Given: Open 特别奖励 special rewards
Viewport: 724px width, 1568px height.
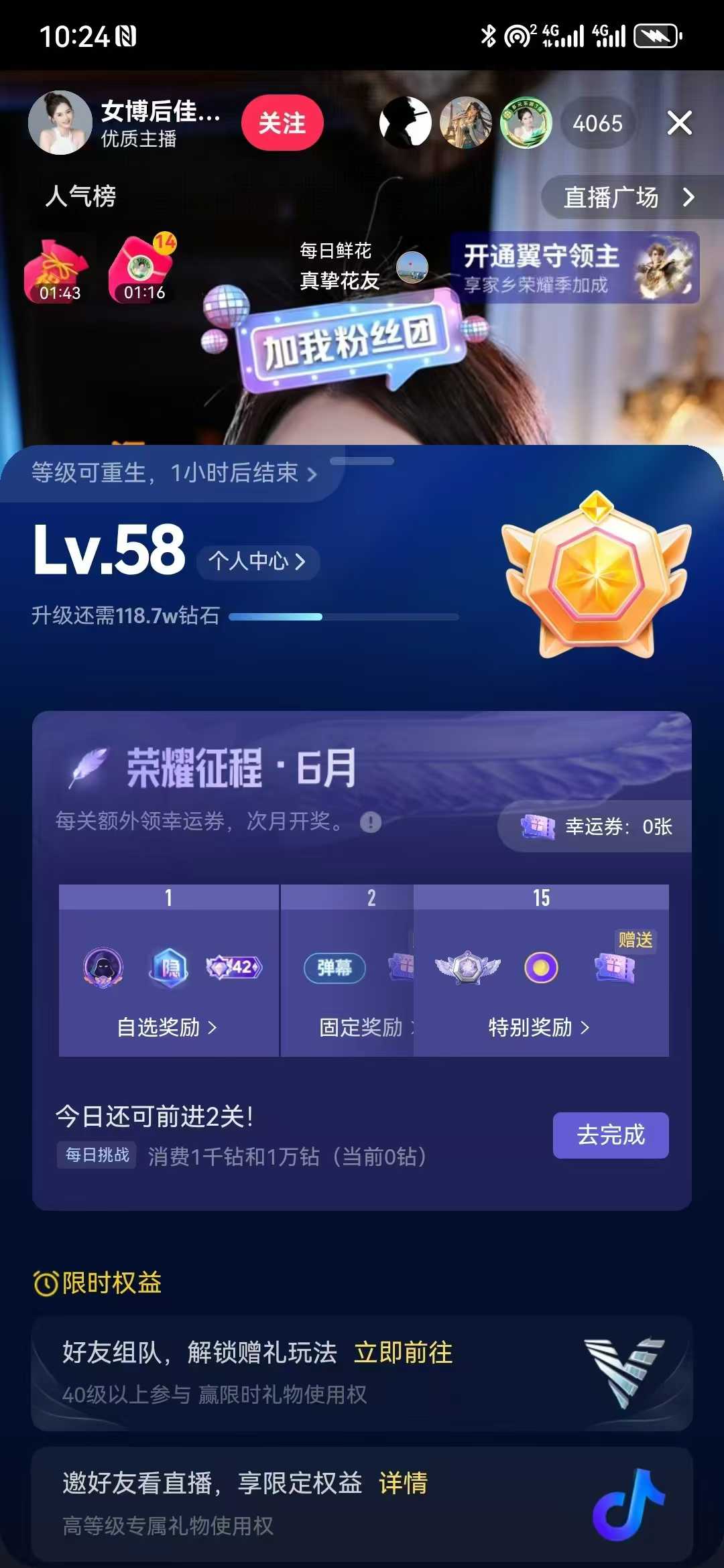Looking at the screenshot, I should (539, 1027).
